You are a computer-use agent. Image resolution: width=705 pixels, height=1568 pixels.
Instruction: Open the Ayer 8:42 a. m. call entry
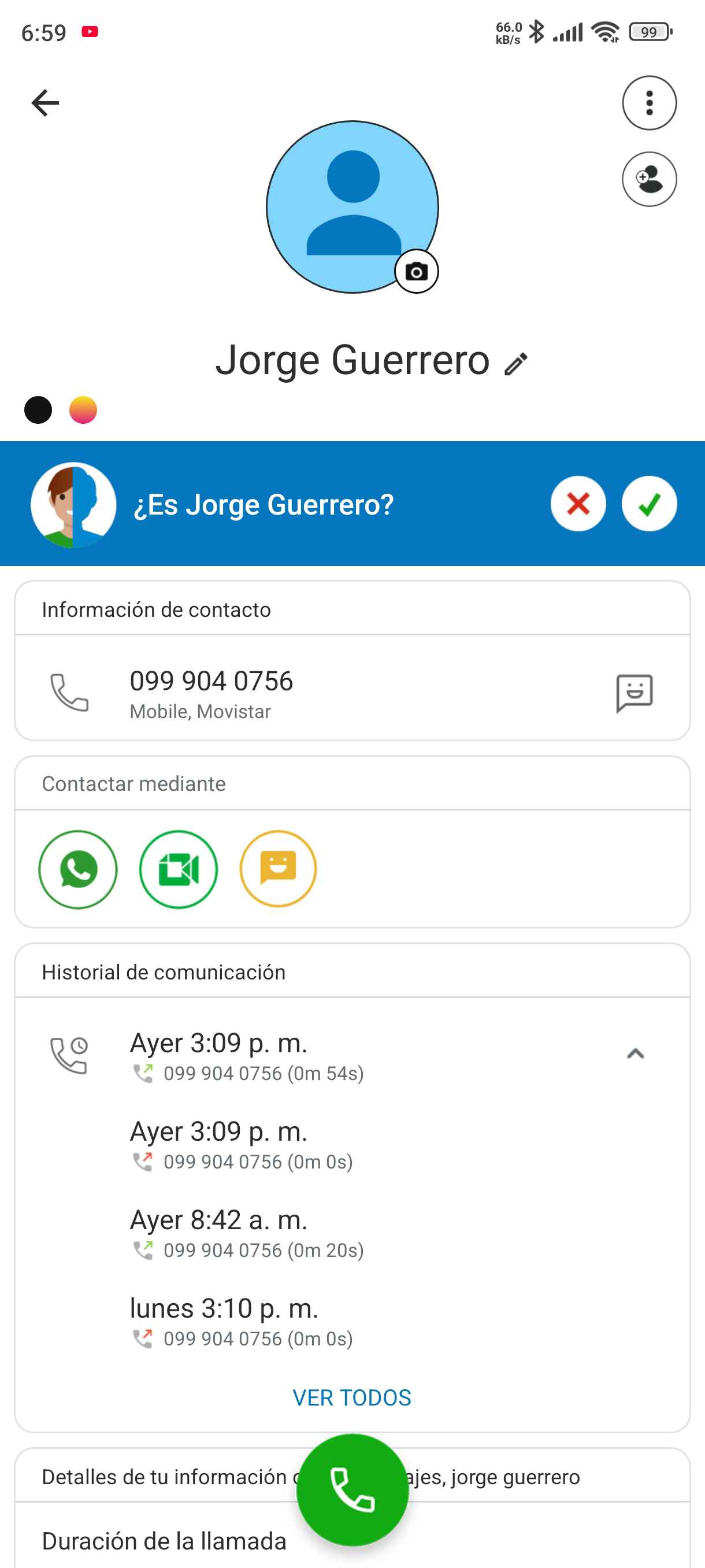[246, 1233]
